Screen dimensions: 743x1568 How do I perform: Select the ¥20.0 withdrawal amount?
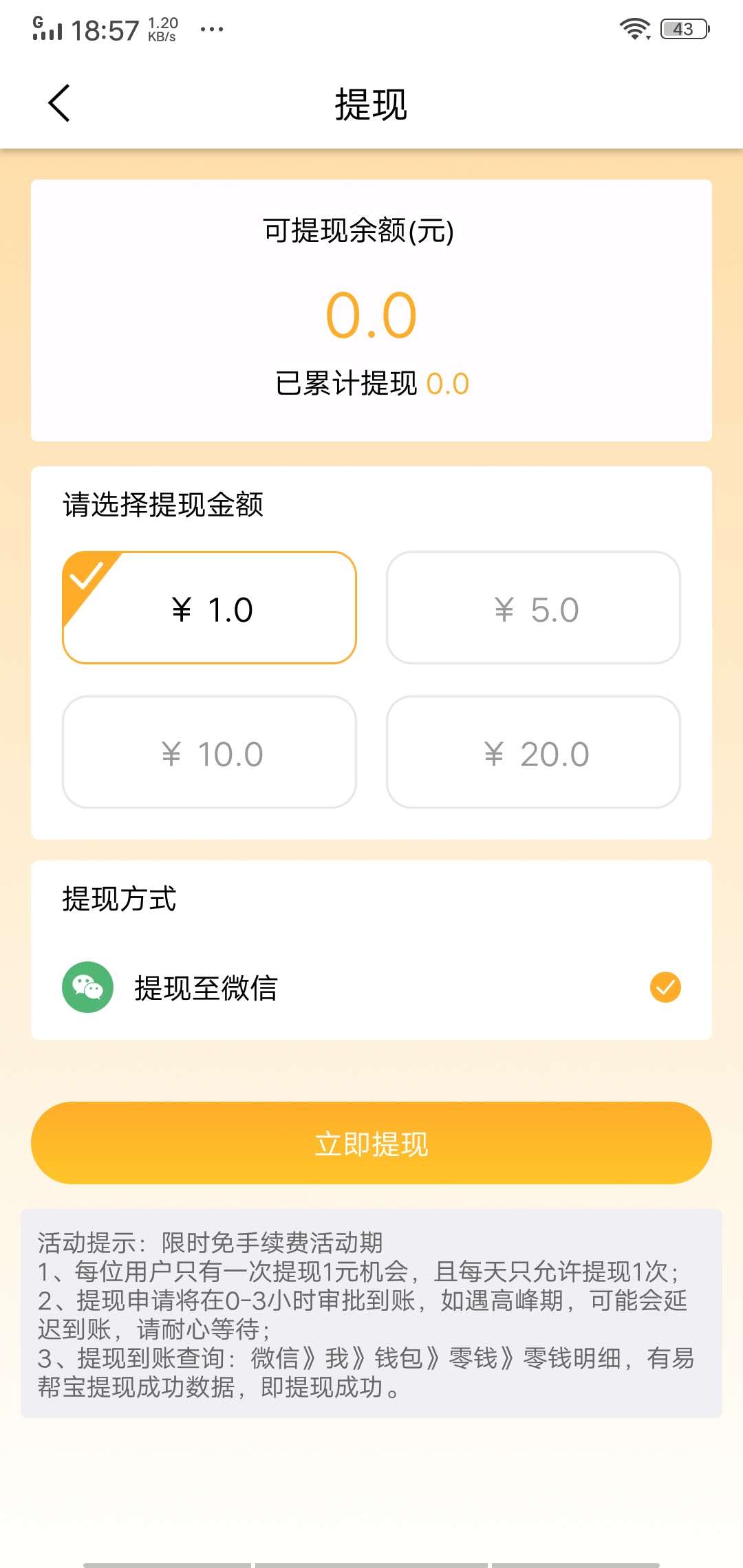click(534, 754)
